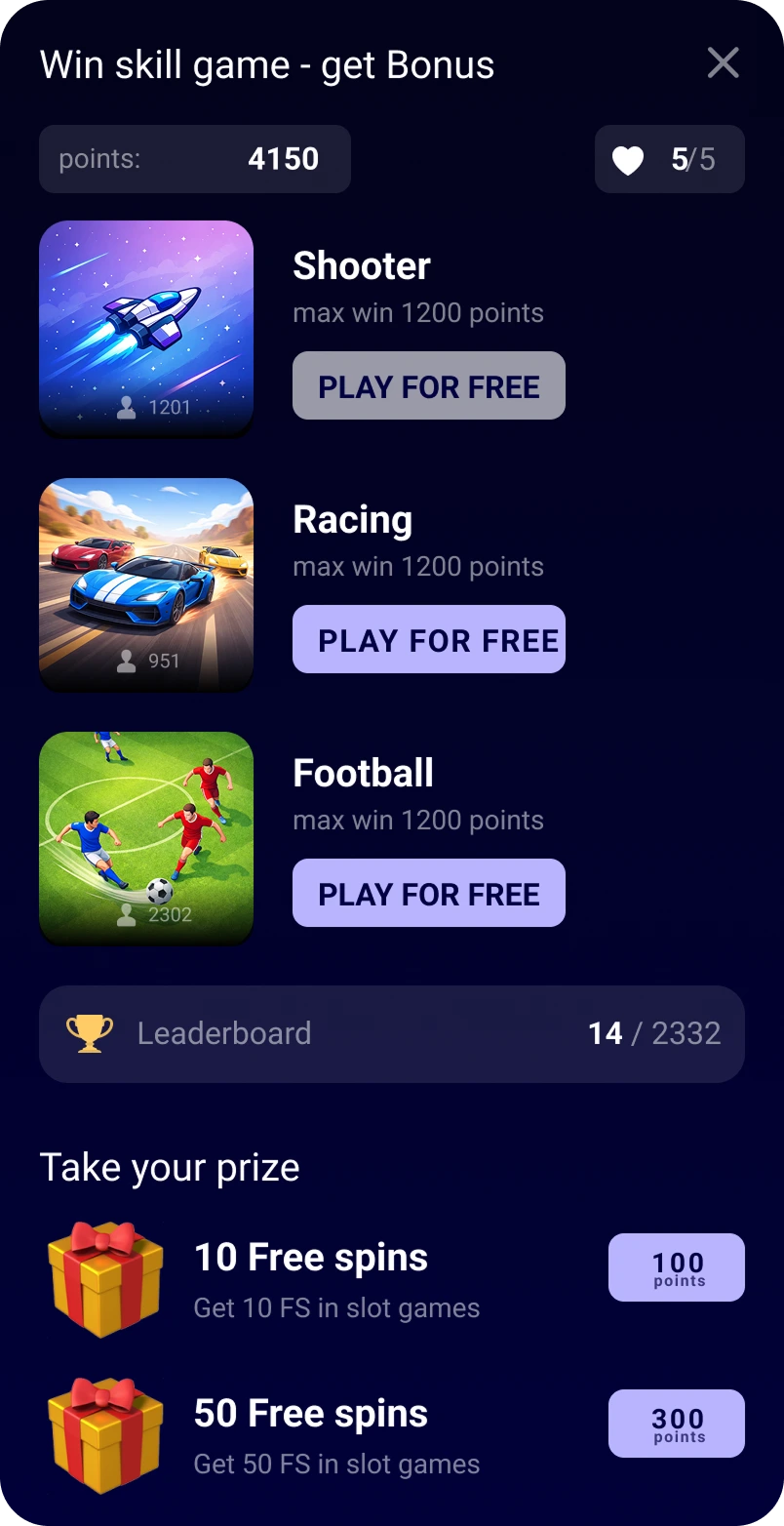The height and width of the screenshot is (1526, 784).
Task: Play the Shooter game for free
Action: 428,385
